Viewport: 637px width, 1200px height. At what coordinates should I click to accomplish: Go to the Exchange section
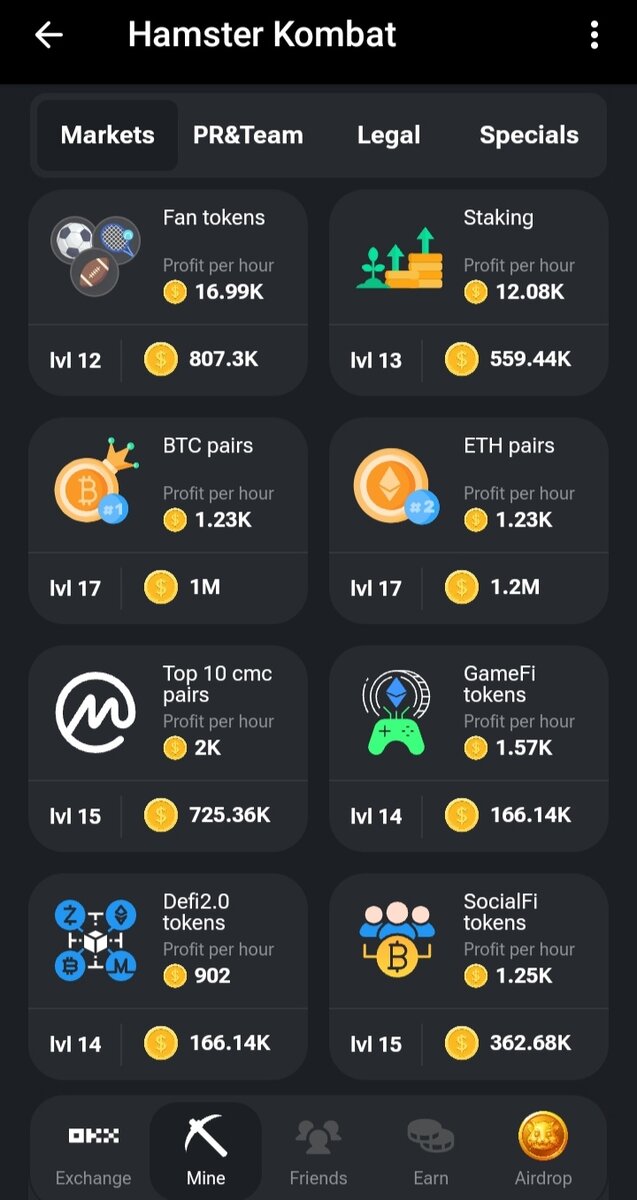click(x=93, y=1152)
